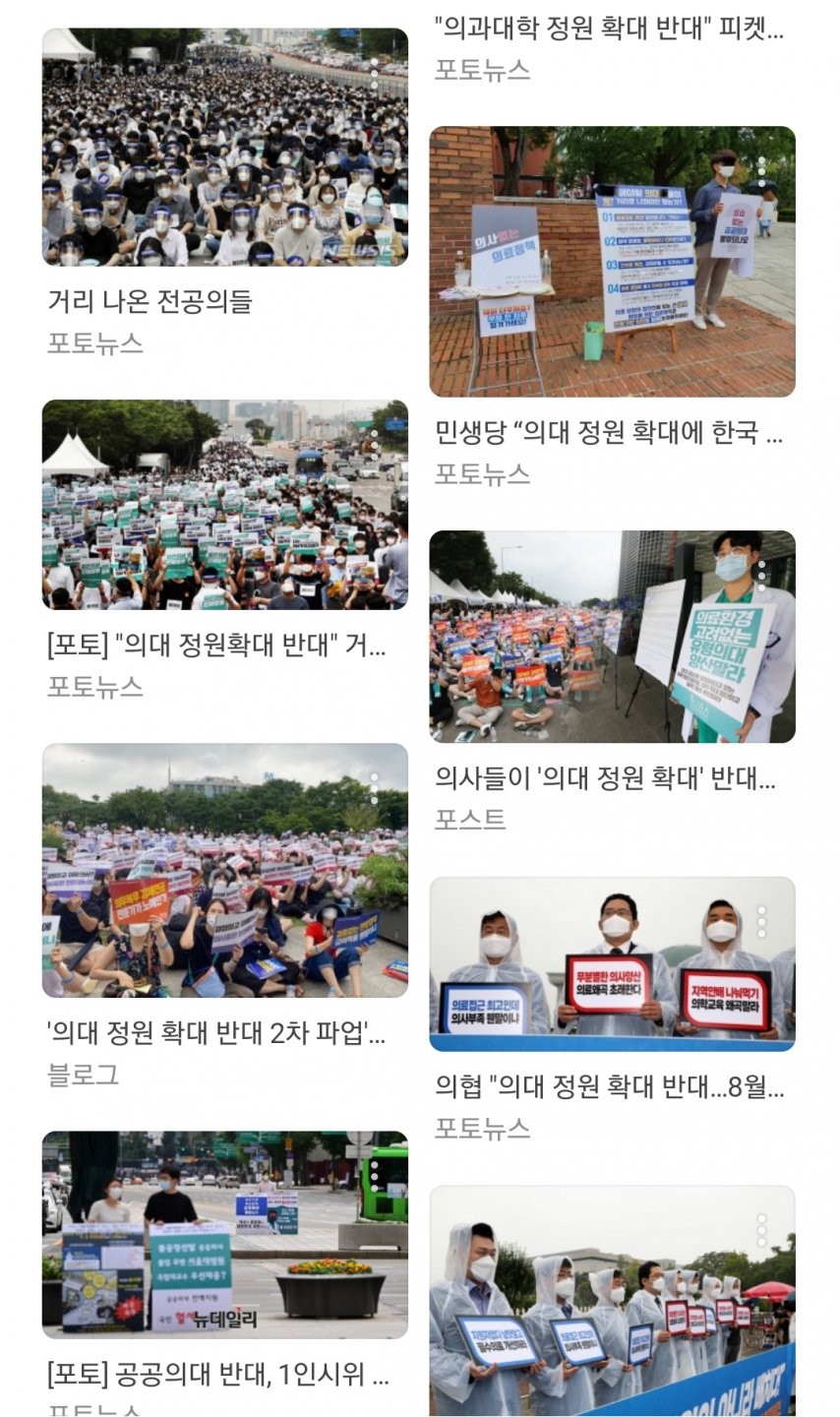Open more options on the 의협 photo

[x=761, y=922]
